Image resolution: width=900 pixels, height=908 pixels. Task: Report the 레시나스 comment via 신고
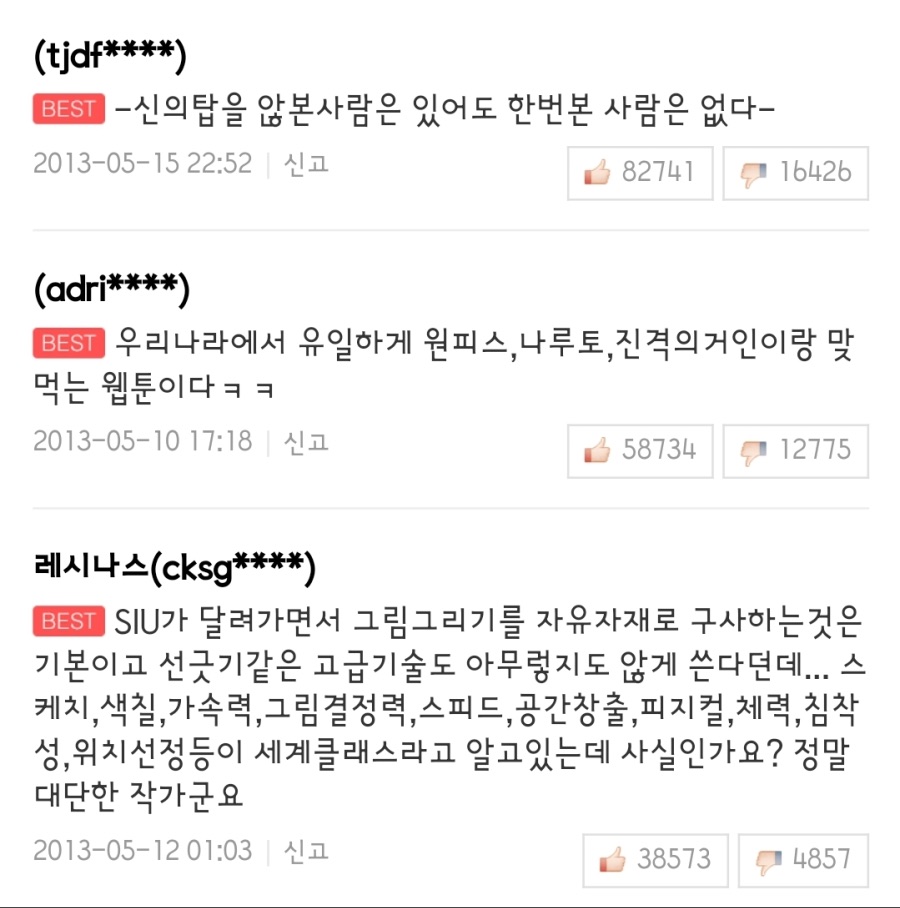tap(306, 851)
